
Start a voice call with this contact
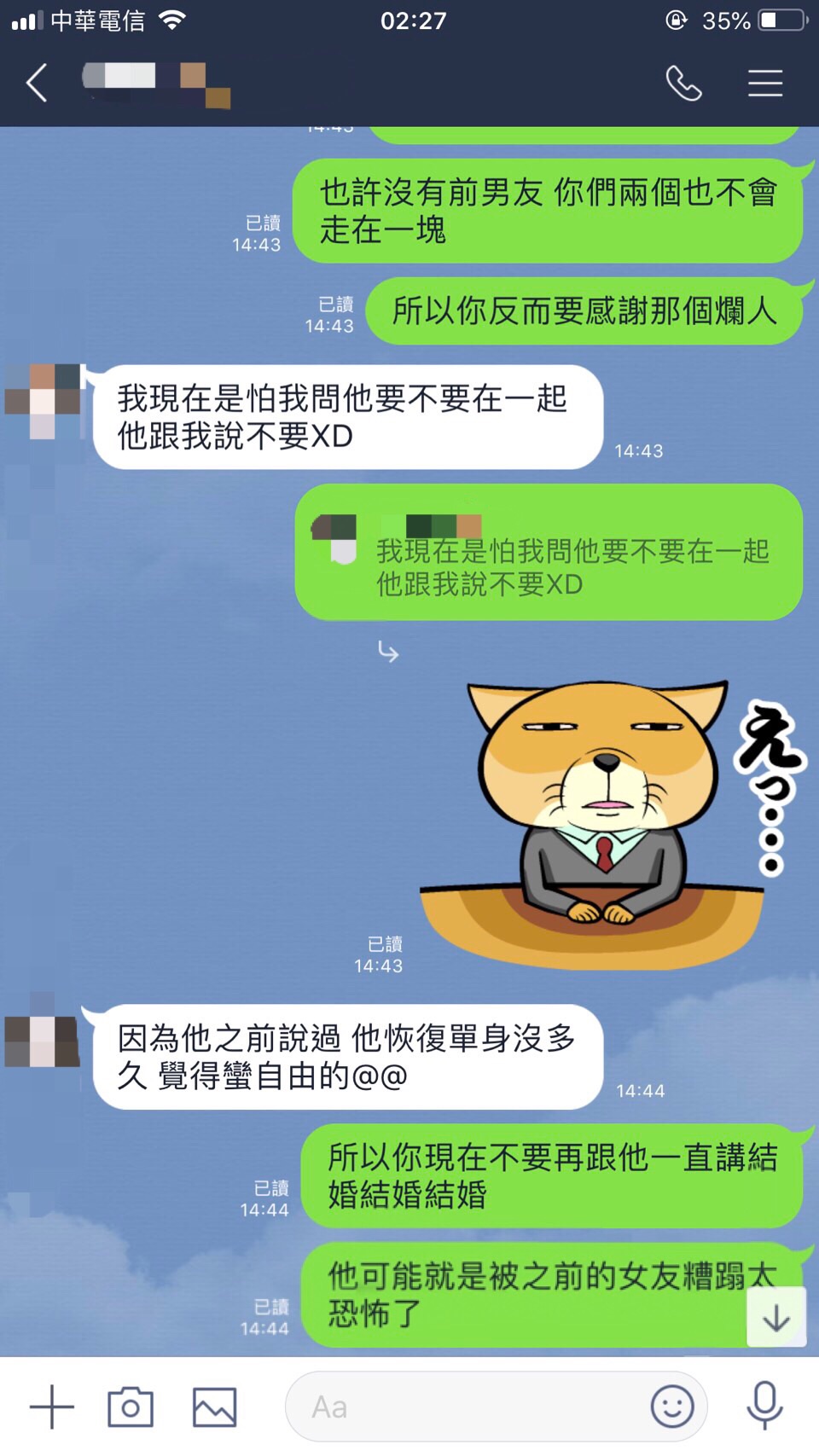point(683,84)
